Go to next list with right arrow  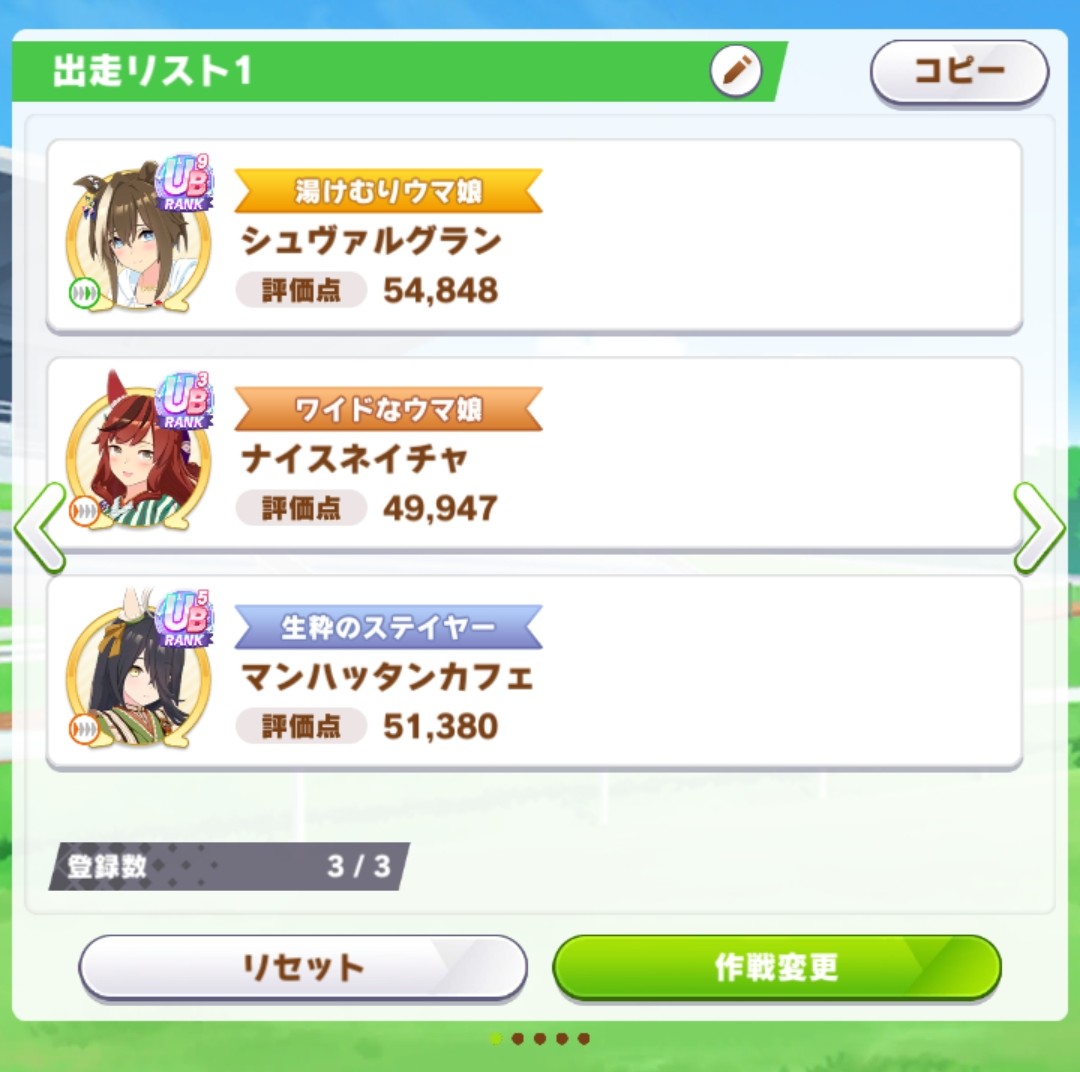pyautogui.click(x=1038, y=528)
